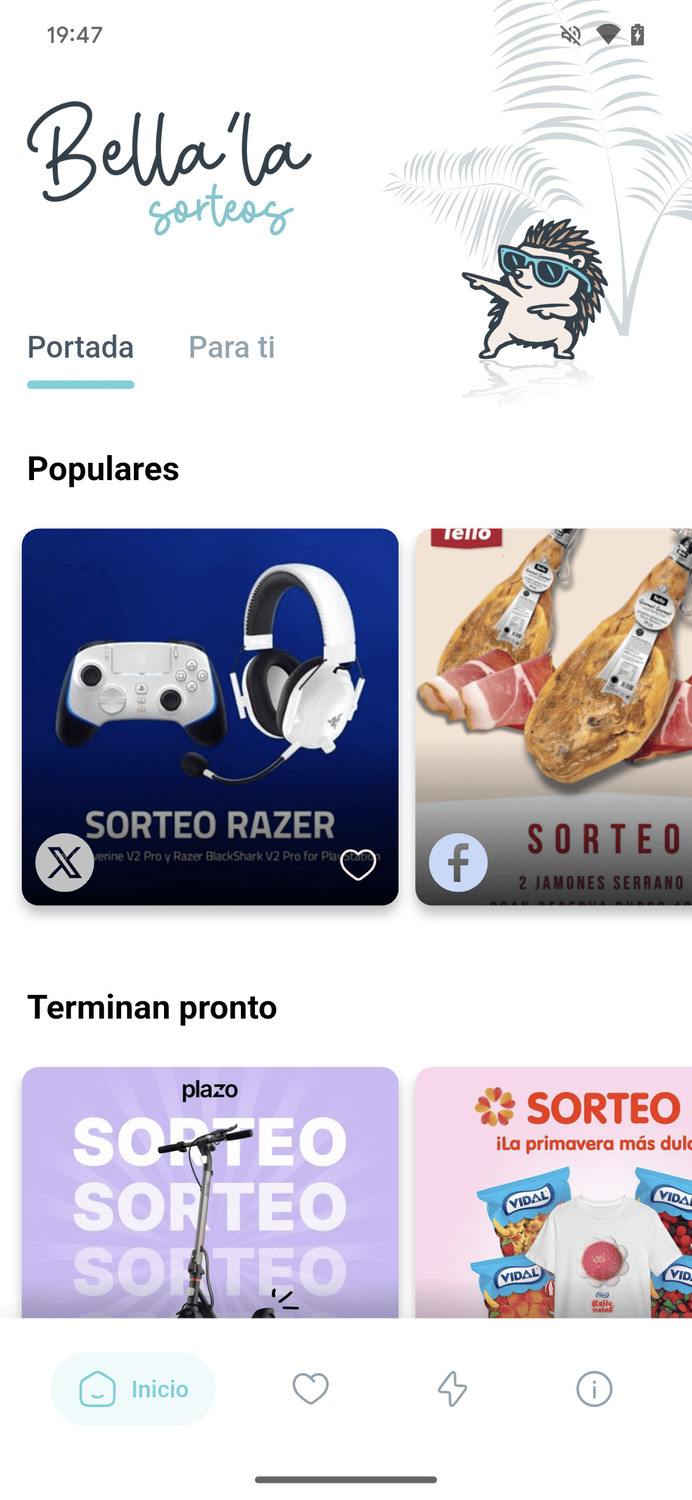Switch to the Para ti tab
The width and height of the screenshot is (692, 1500).
231,347
